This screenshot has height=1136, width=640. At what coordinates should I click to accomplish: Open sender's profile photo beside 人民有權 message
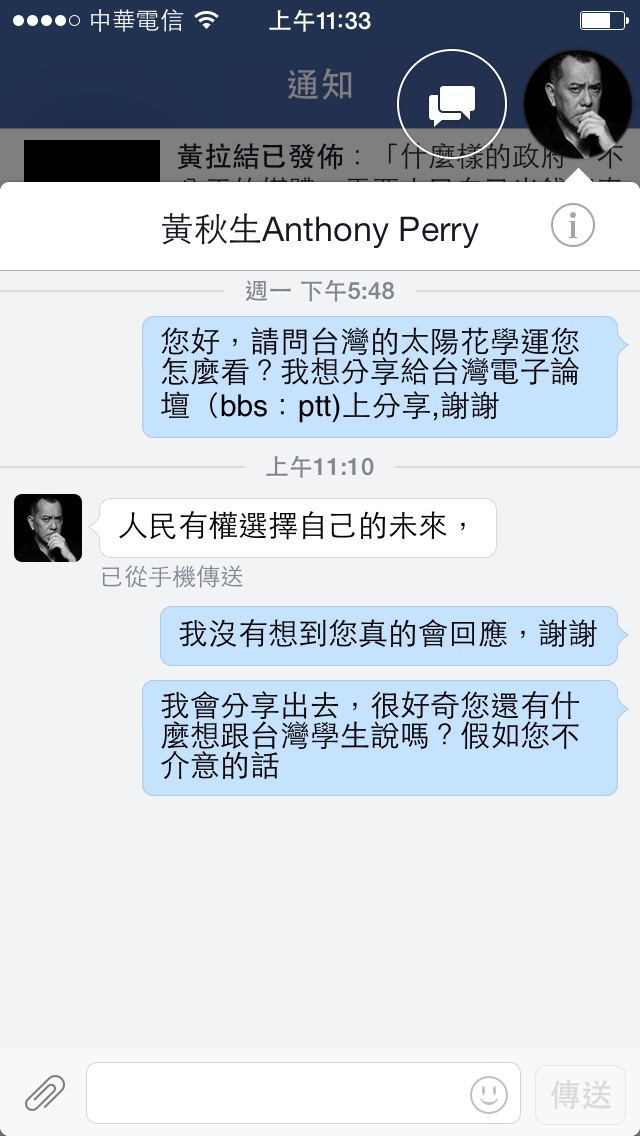(48, 528)
